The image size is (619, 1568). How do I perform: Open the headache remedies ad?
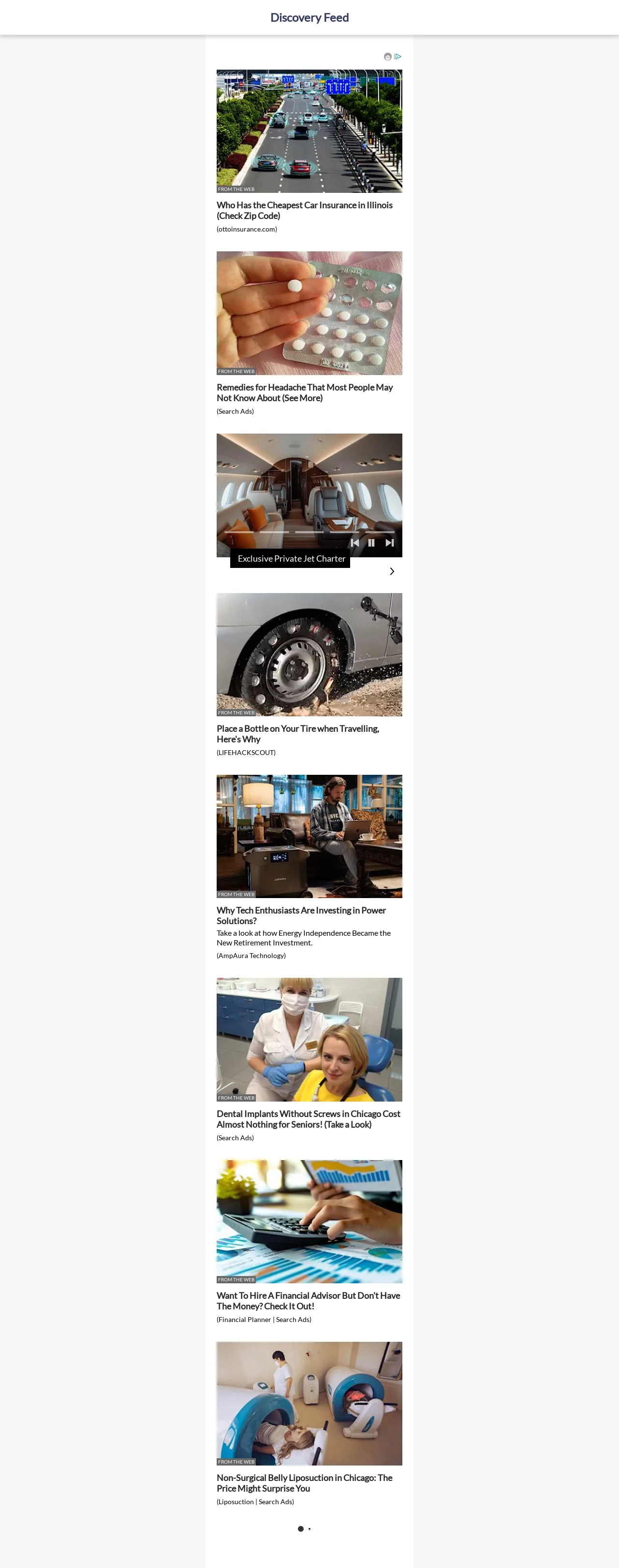point(304,392)
